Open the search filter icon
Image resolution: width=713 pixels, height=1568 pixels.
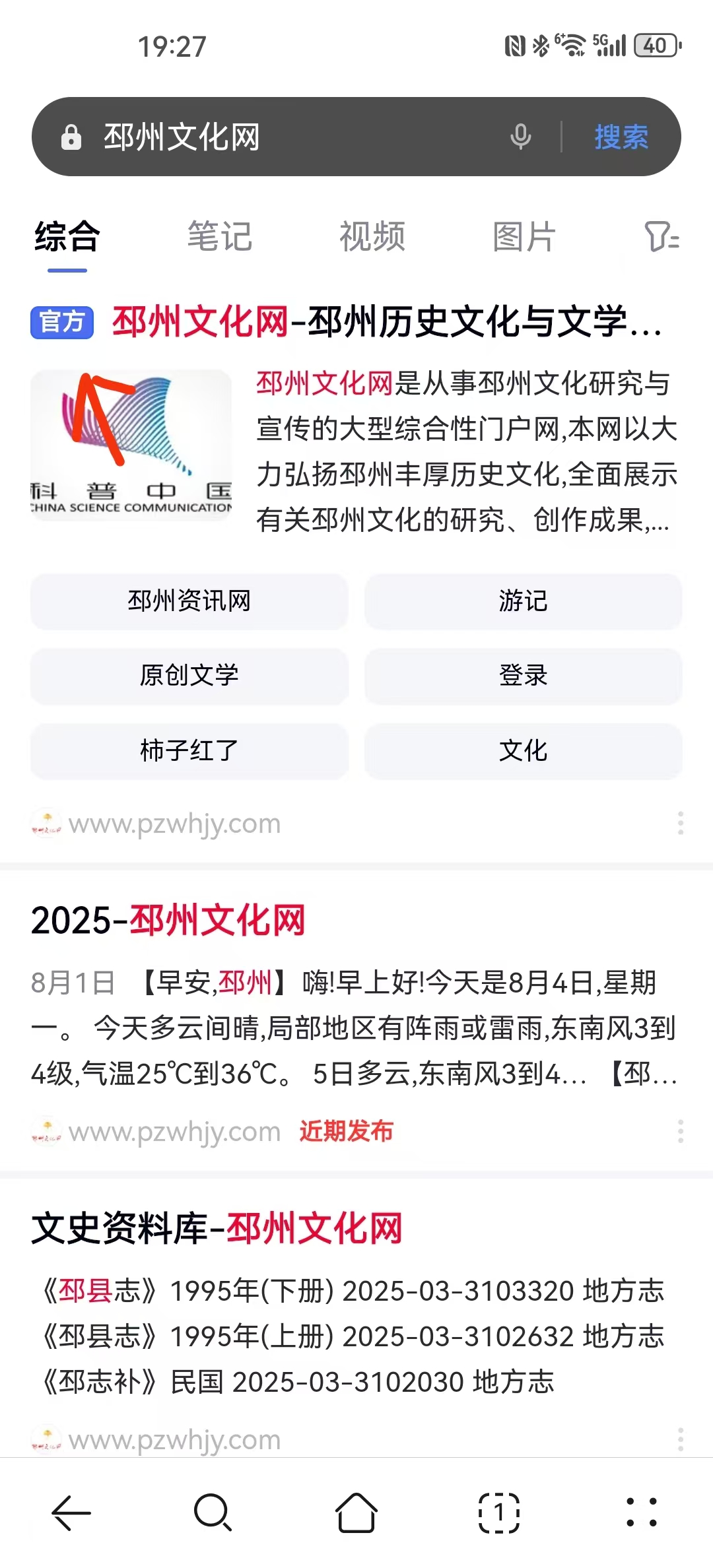(662, 237)
